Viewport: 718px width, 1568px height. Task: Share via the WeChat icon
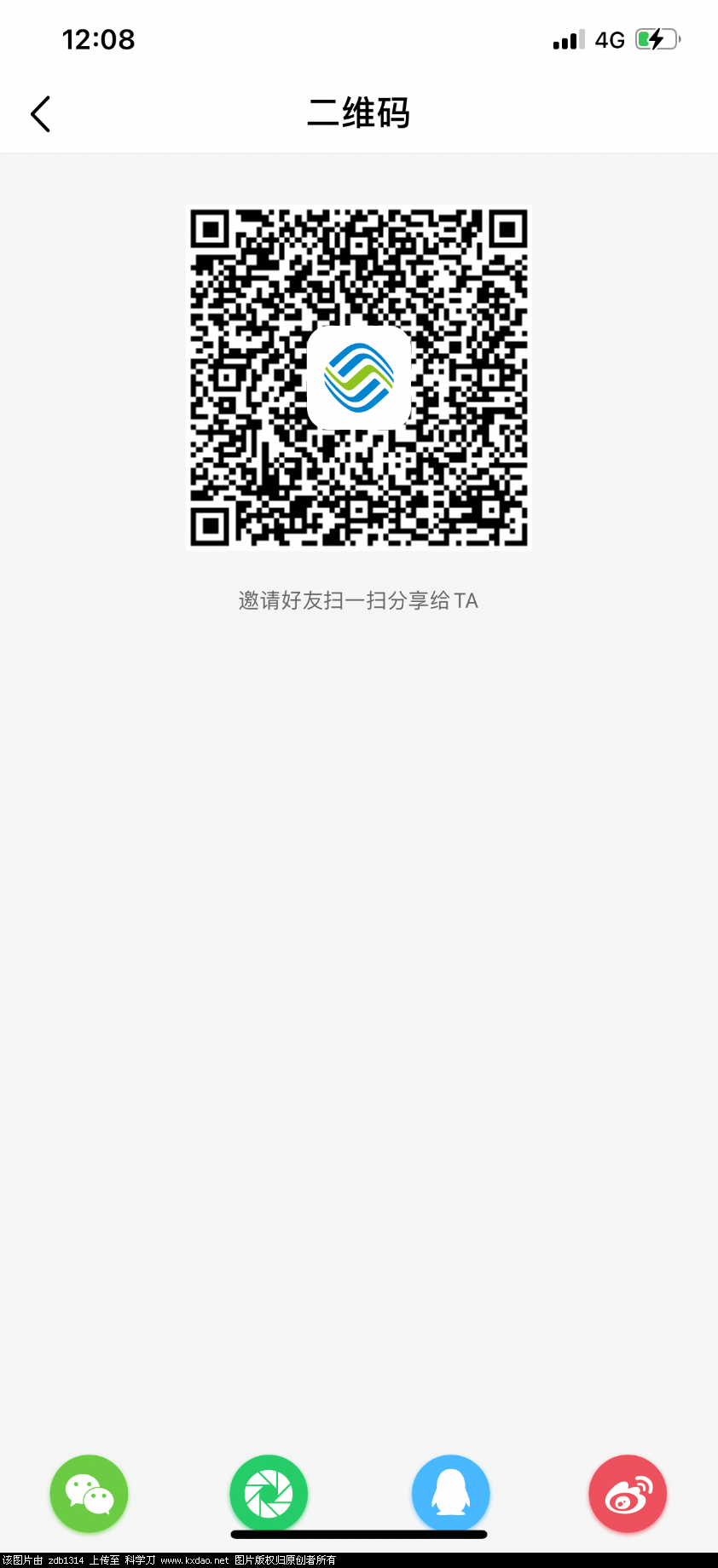coord(89,1493)
